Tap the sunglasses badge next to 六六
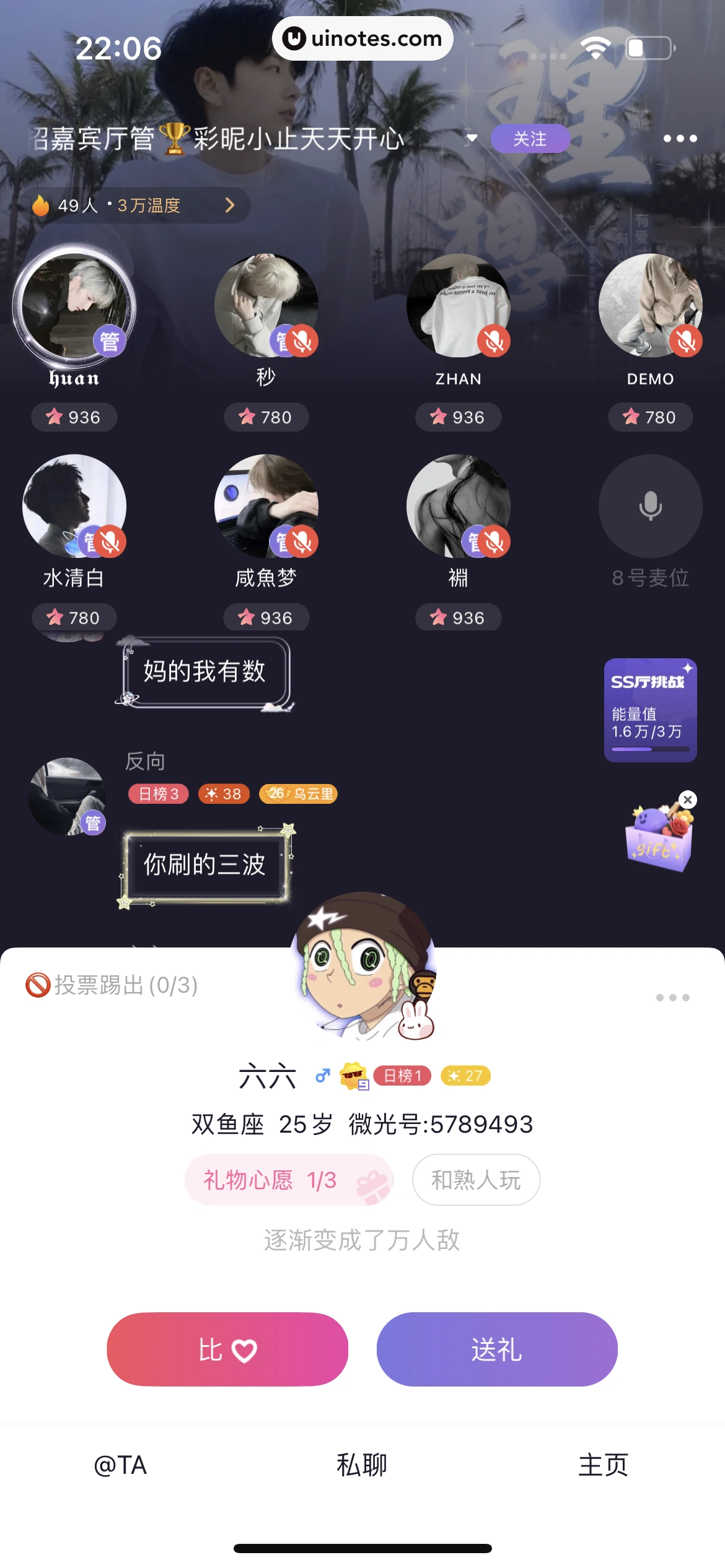The height and width of the screenshot is (1568, 725). pyautogui.click(x=353, y=1076)
